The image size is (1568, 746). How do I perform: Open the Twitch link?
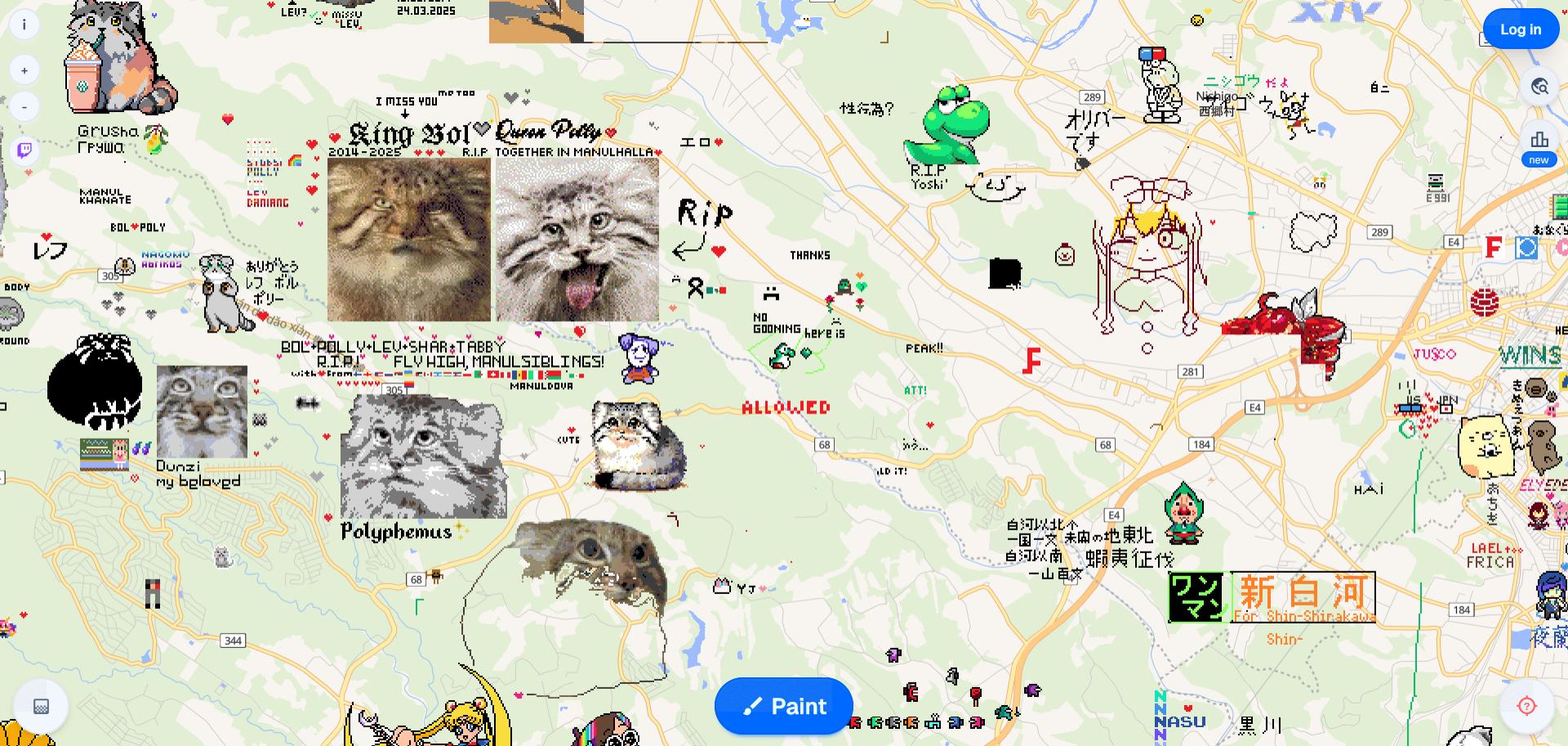[x=24, y=150]
